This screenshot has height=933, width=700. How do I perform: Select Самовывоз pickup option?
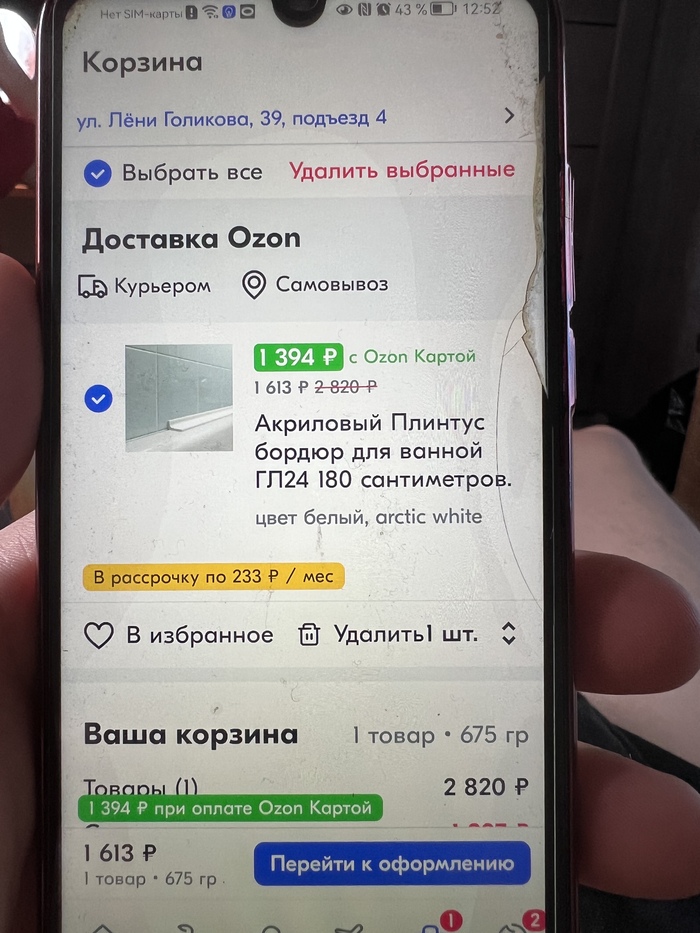point(316,285)
